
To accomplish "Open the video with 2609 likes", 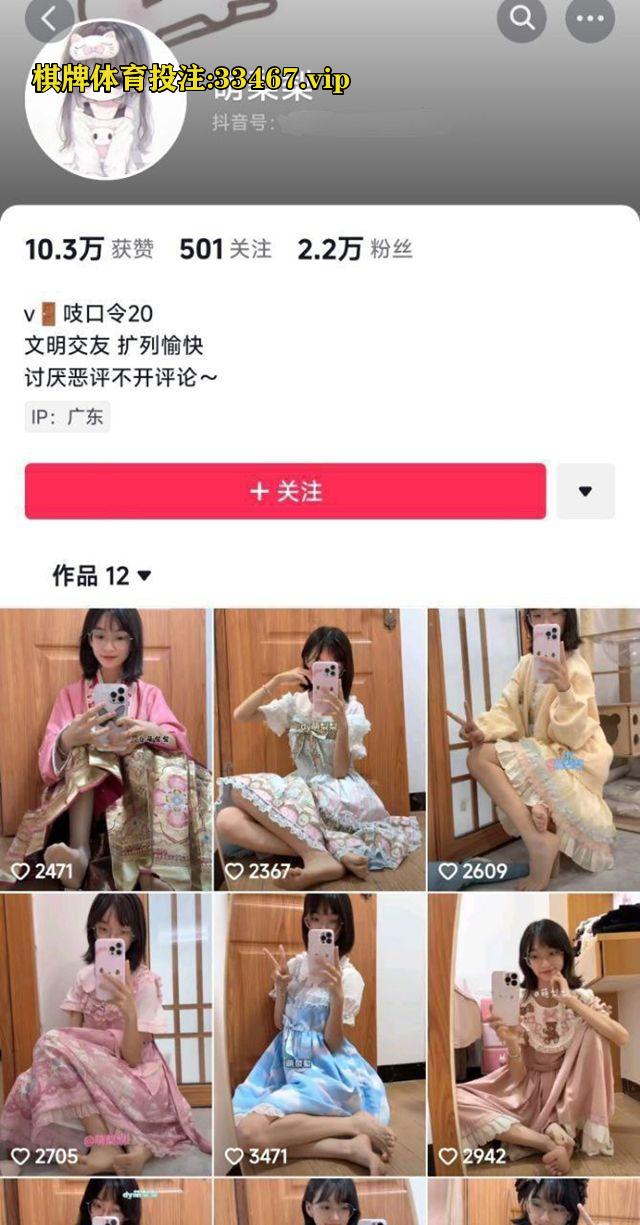I will point(534,748).
